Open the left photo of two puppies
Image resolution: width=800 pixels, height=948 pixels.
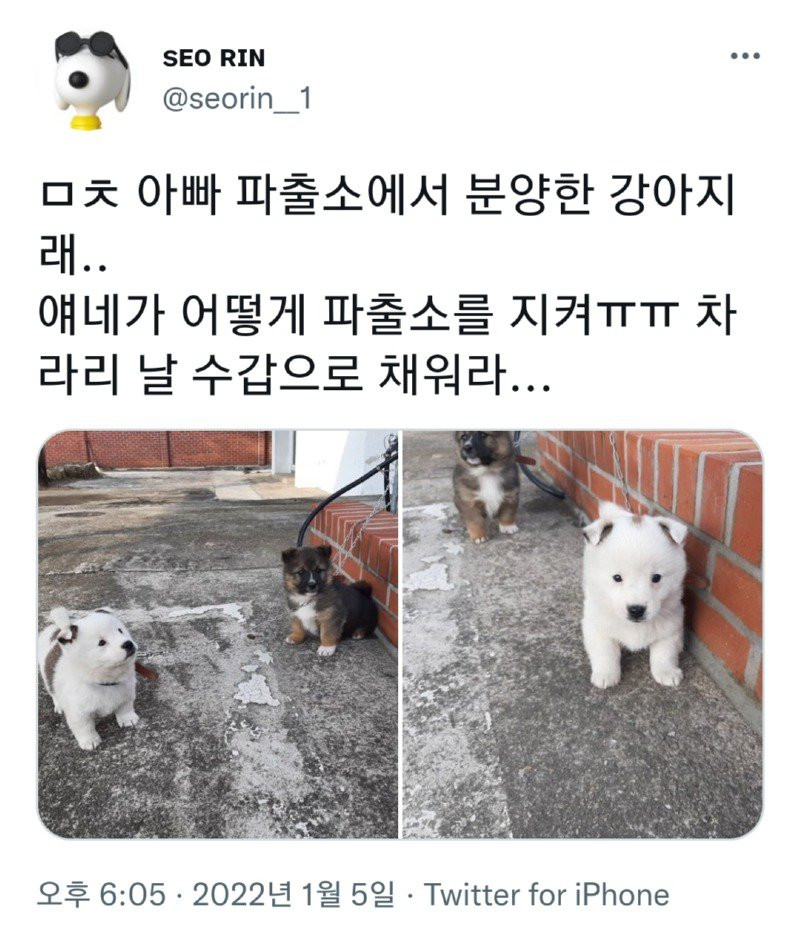218,633
